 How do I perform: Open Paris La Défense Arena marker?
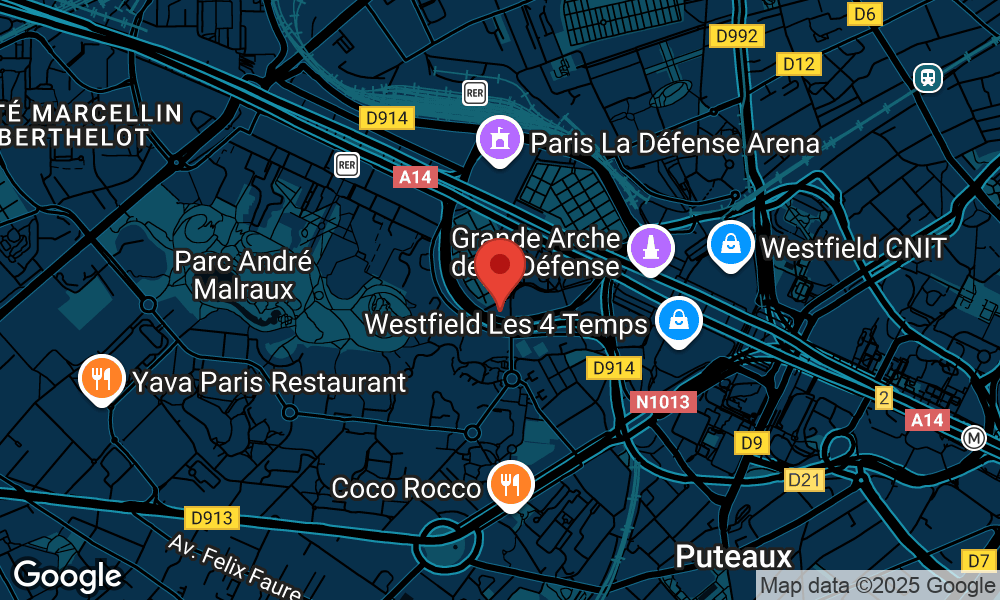point(499,138)
